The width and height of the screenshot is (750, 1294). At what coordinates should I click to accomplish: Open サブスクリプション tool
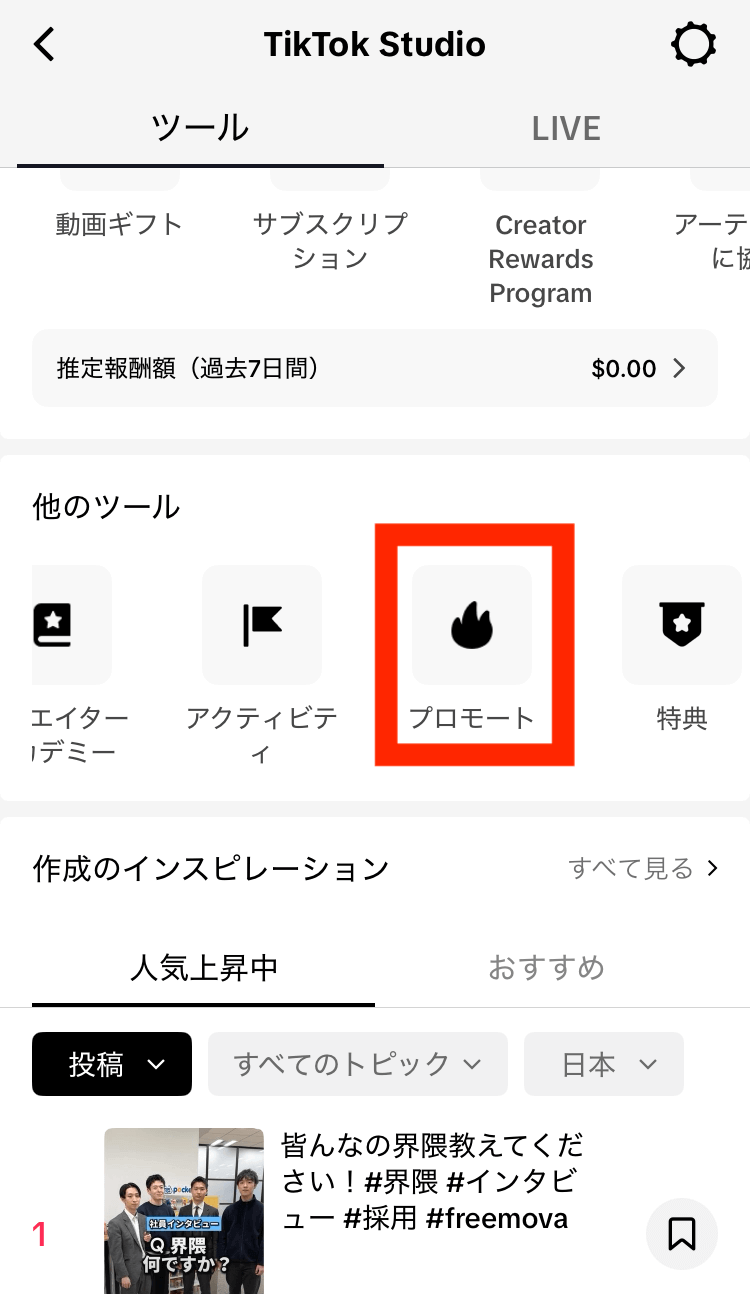(330, 240)
